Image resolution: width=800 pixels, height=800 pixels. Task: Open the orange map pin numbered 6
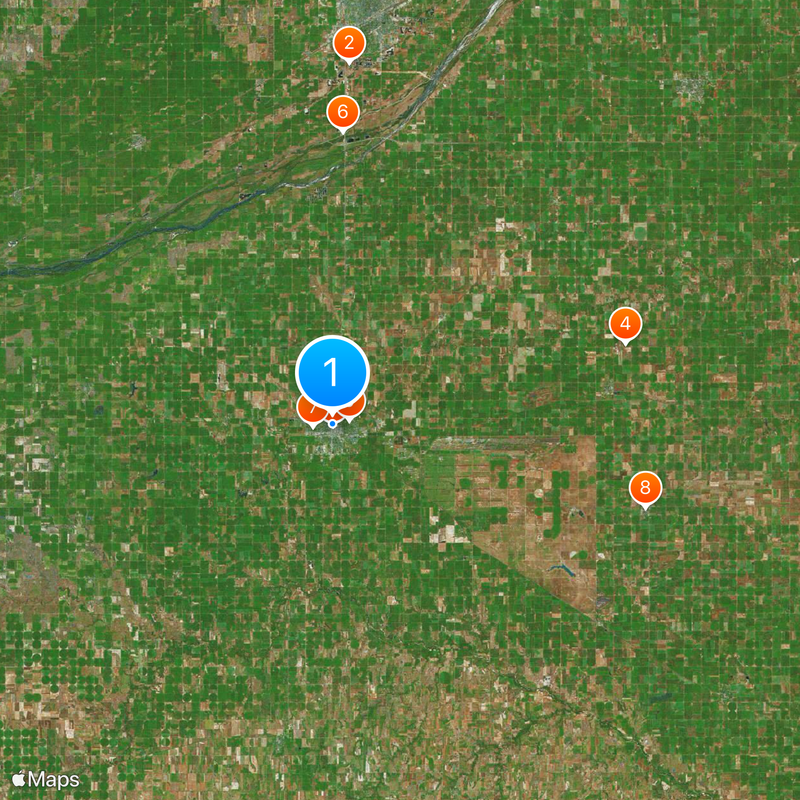click(x=343, y=111)
